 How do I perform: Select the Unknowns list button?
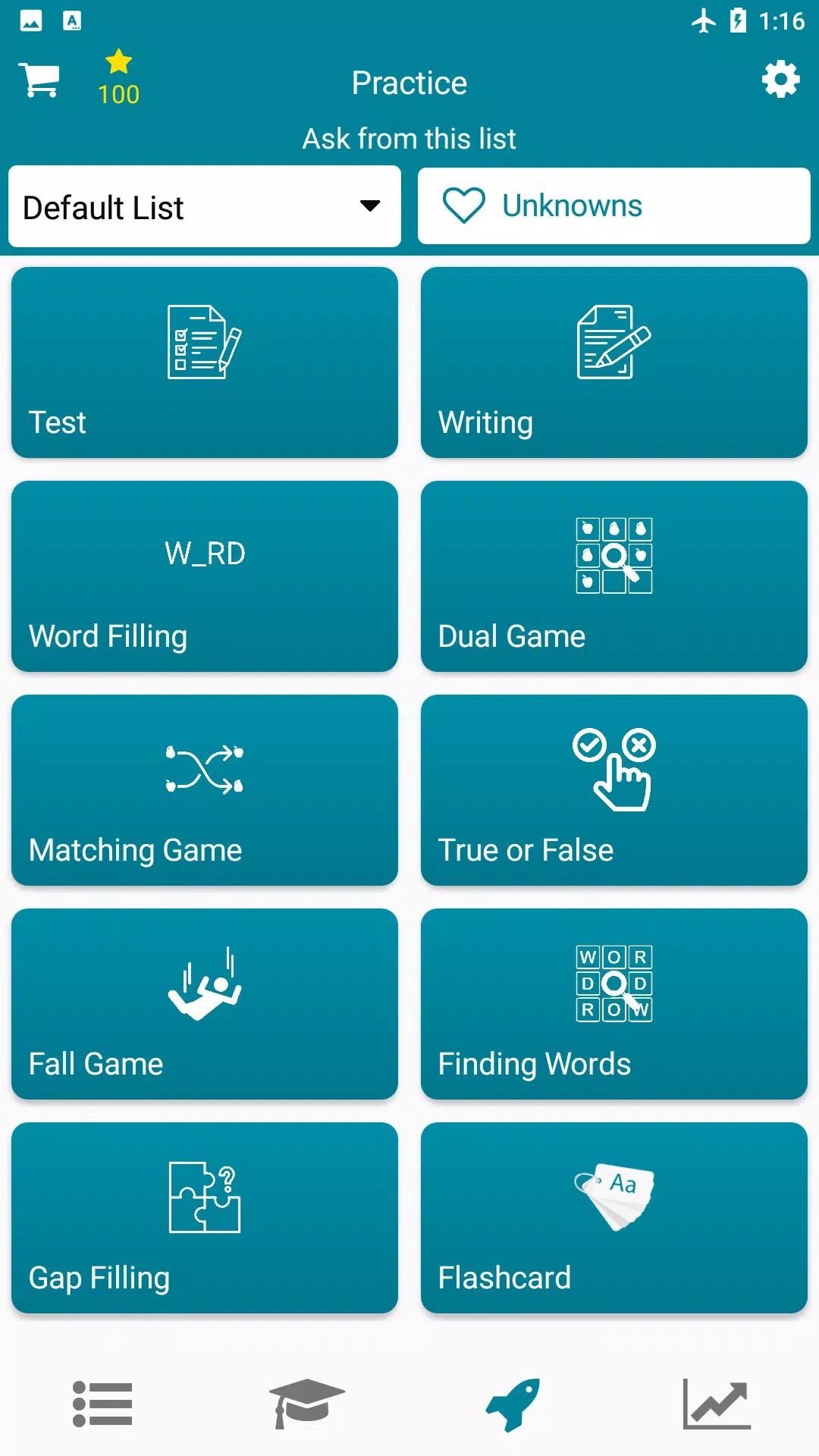click(613, 206)
